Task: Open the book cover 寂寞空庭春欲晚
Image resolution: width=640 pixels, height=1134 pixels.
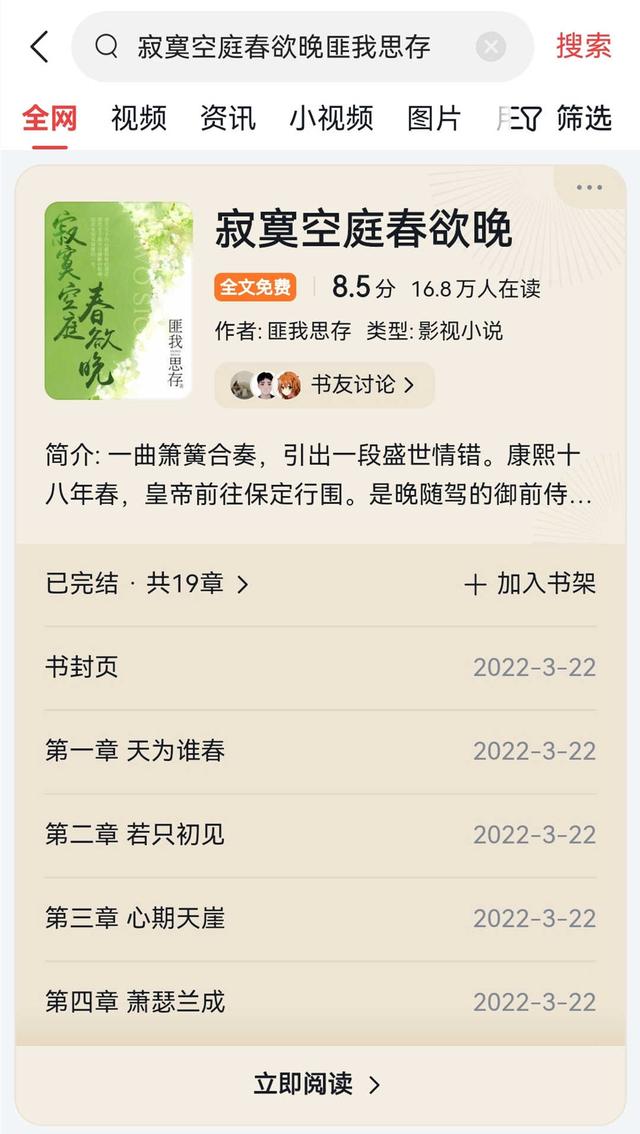Action: [119, 300]
